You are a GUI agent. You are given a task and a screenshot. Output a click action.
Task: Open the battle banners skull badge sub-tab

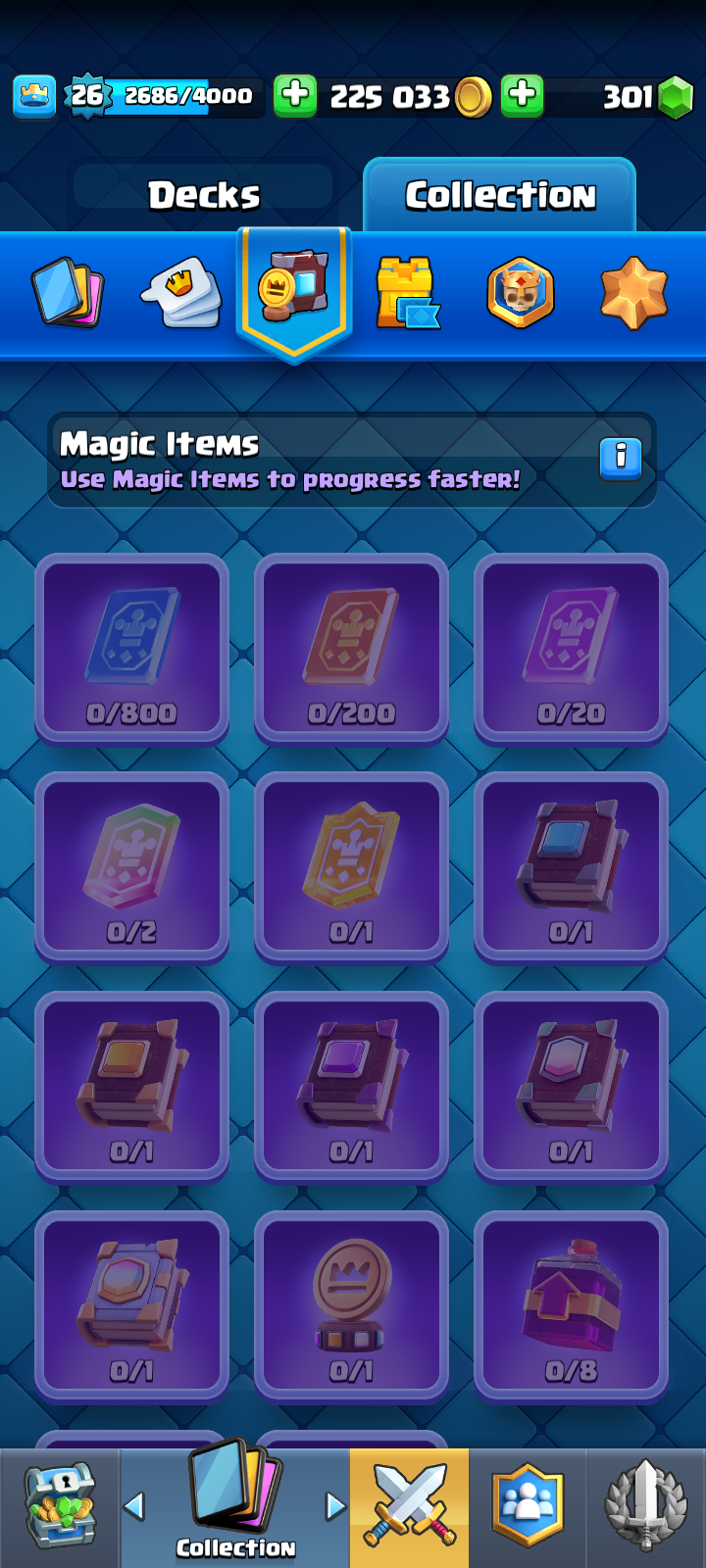(521, 292)
